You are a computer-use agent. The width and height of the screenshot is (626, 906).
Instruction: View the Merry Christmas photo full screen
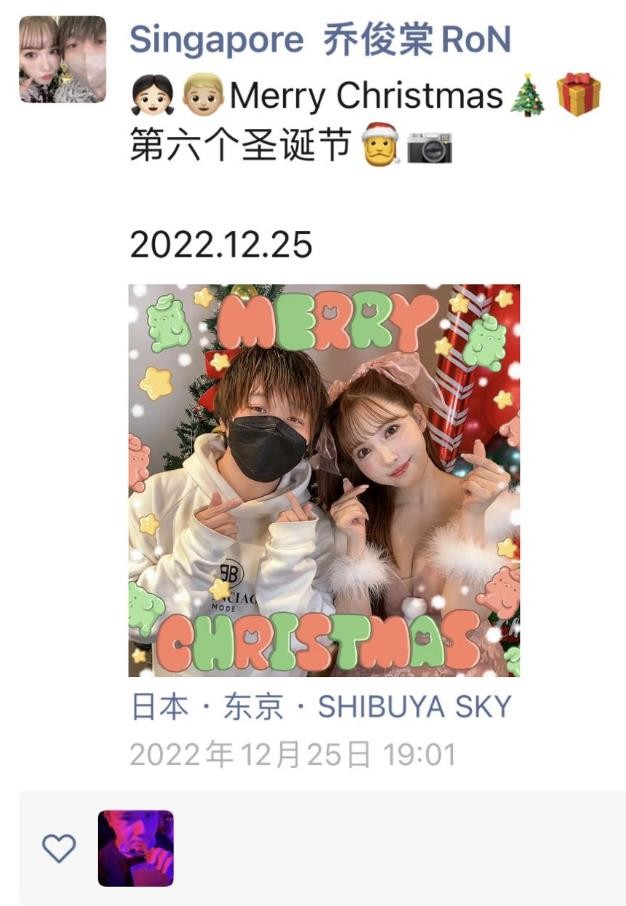click(324, 480)
